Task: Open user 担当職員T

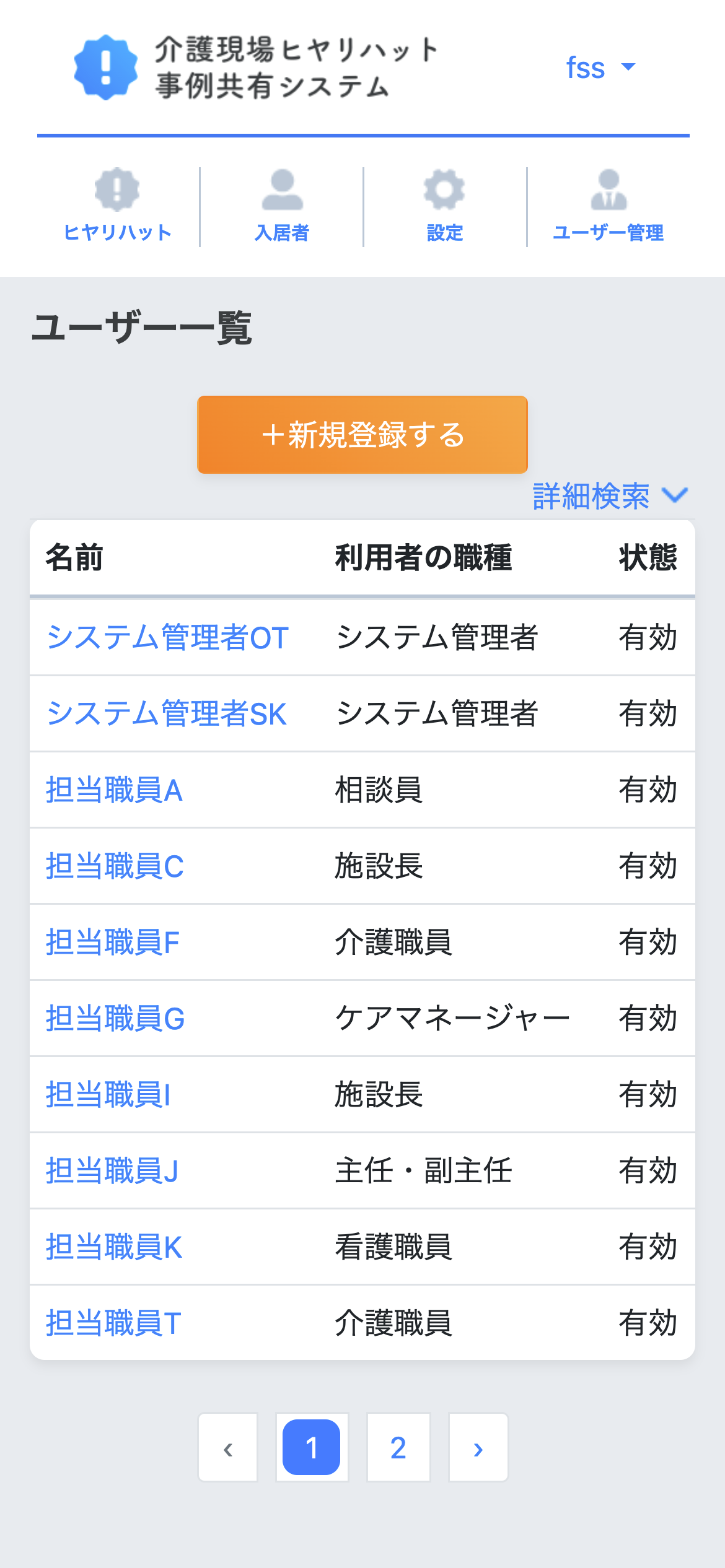Action: pyautogui.click(x=113, y=1323)
